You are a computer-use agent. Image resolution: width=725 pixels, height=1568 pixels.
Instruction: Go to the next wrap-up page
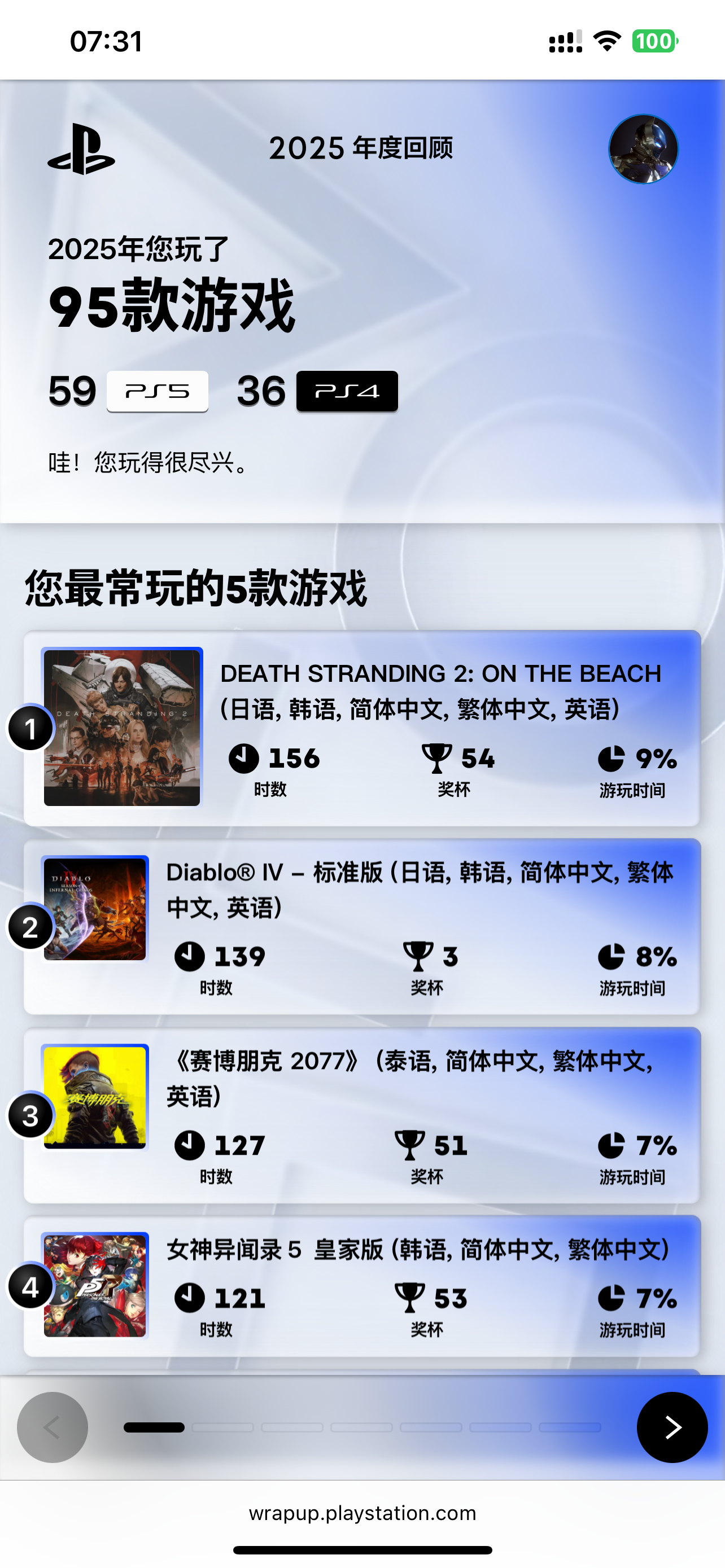pos(671,1427)
